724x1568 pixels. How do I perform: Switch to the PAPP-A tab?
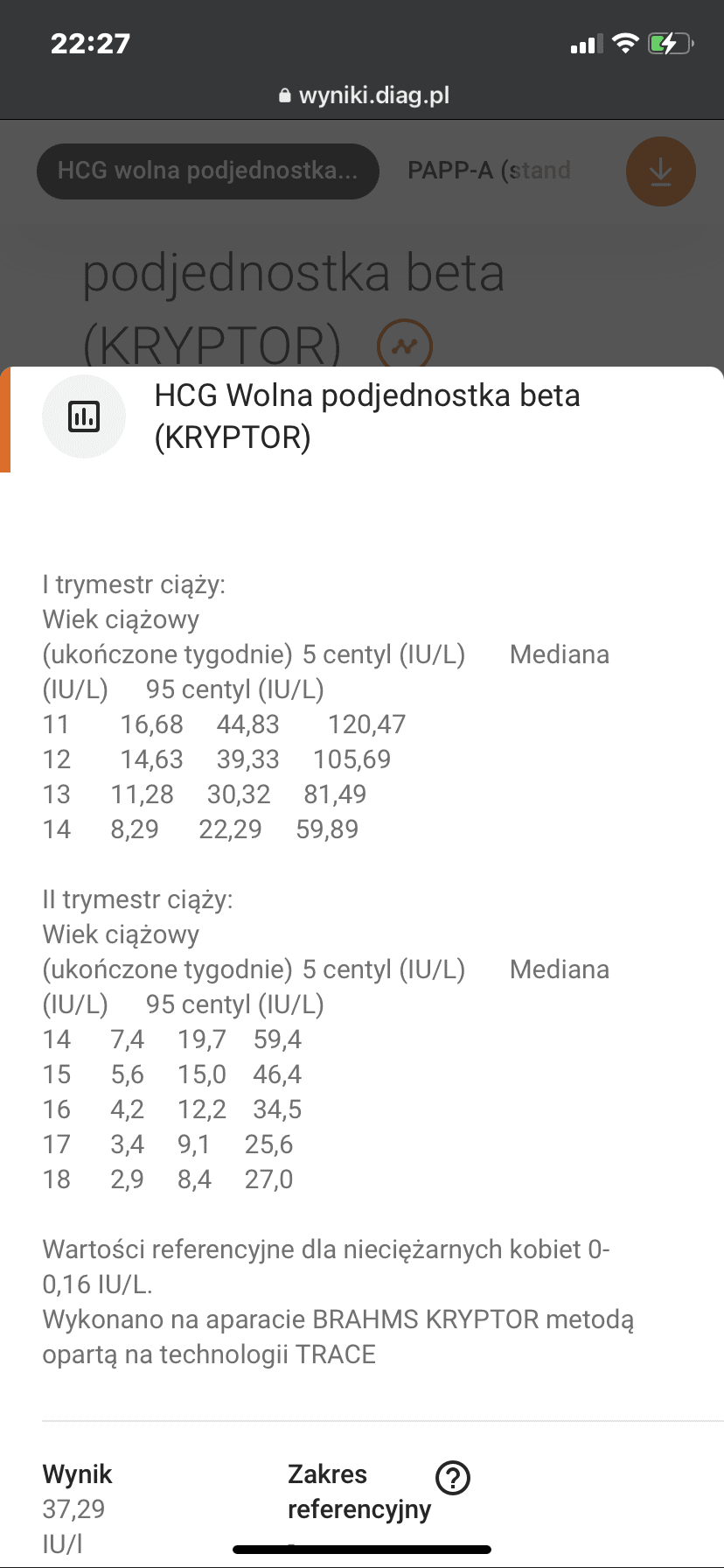(489, 171)
